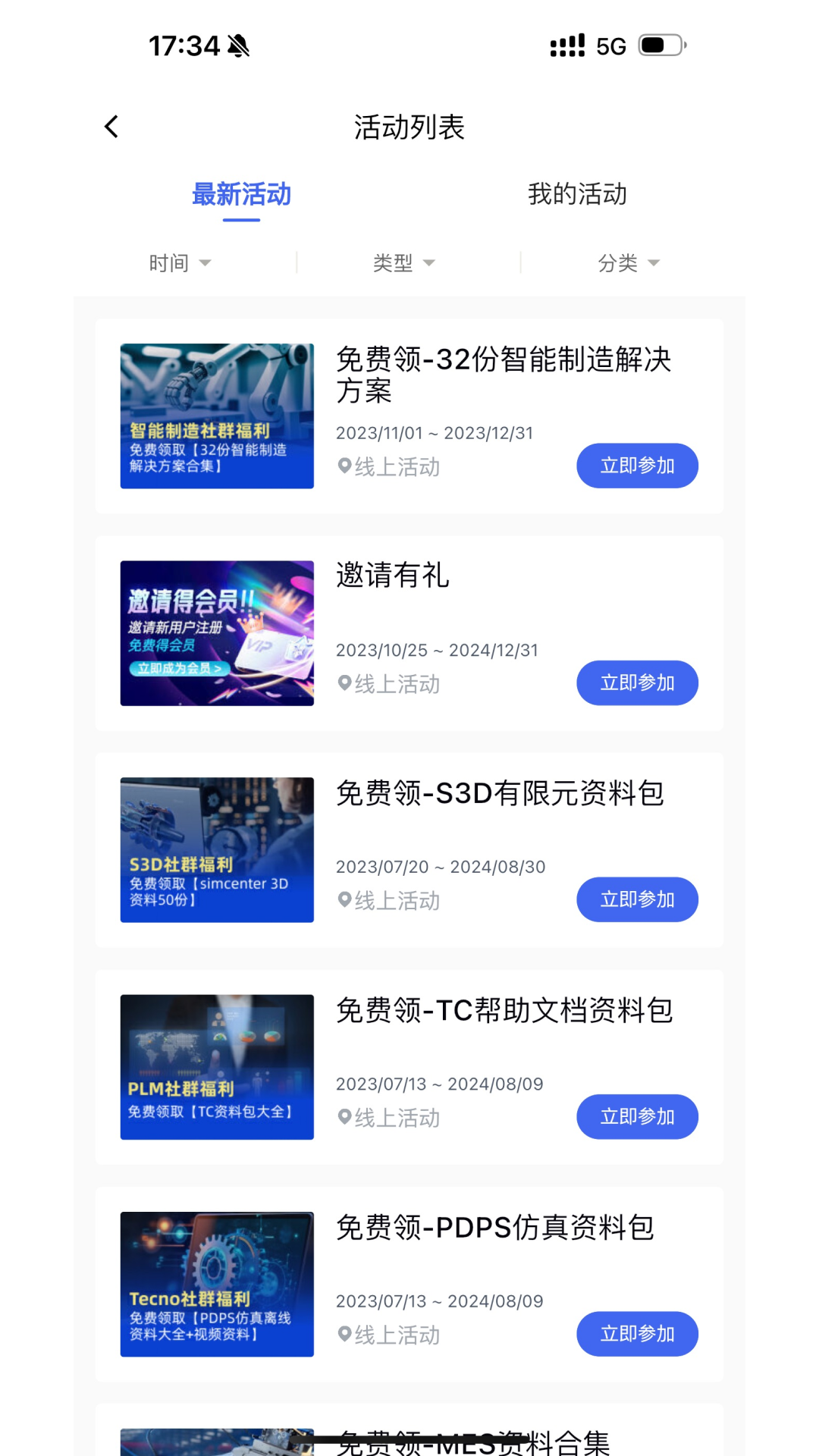Open the 智能制造社群福利 banner image
The image size is (819, 1456).
[216, 416]
